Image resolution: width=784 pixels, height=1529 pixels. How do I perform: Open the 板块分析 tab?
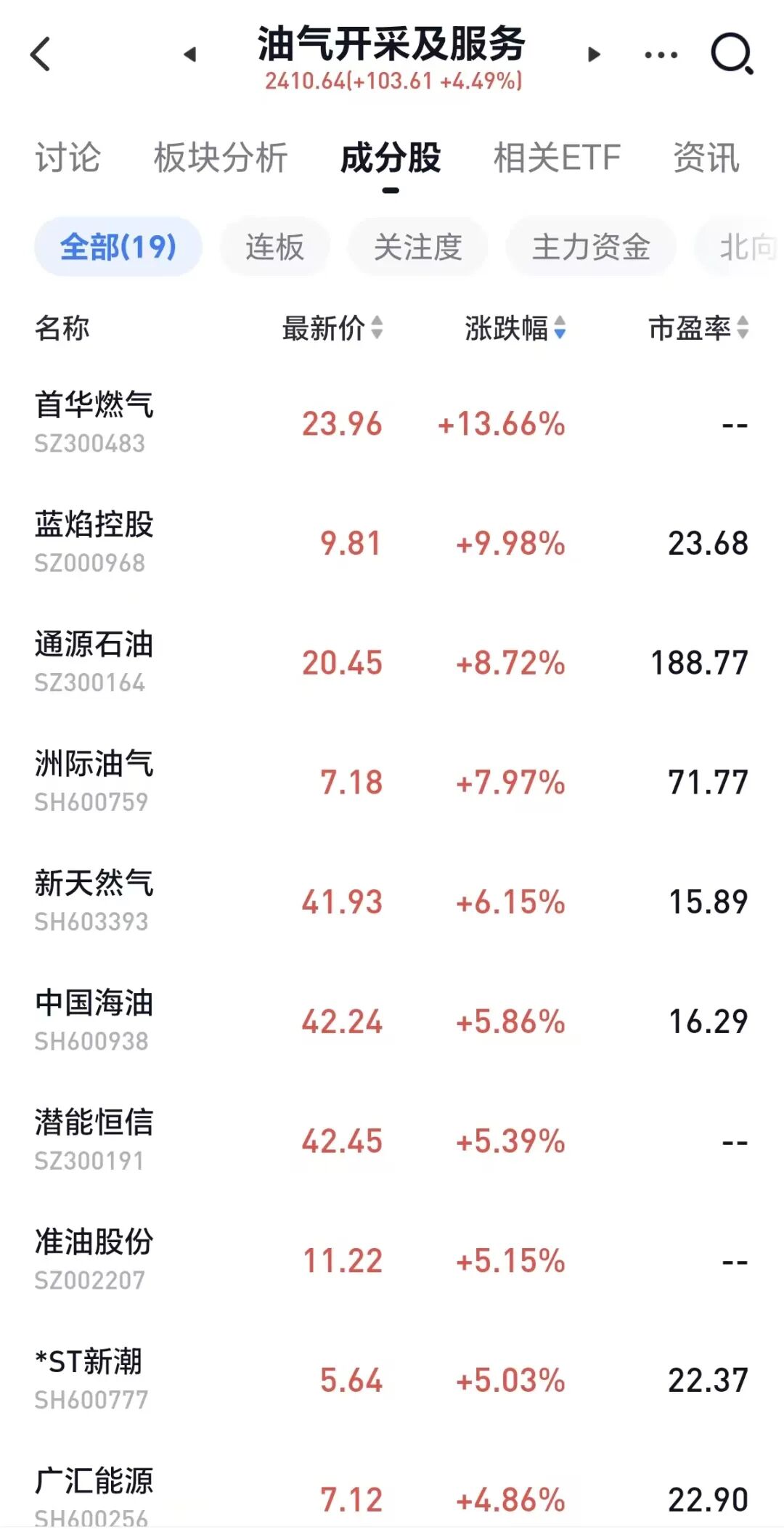[x=221, y=158]
